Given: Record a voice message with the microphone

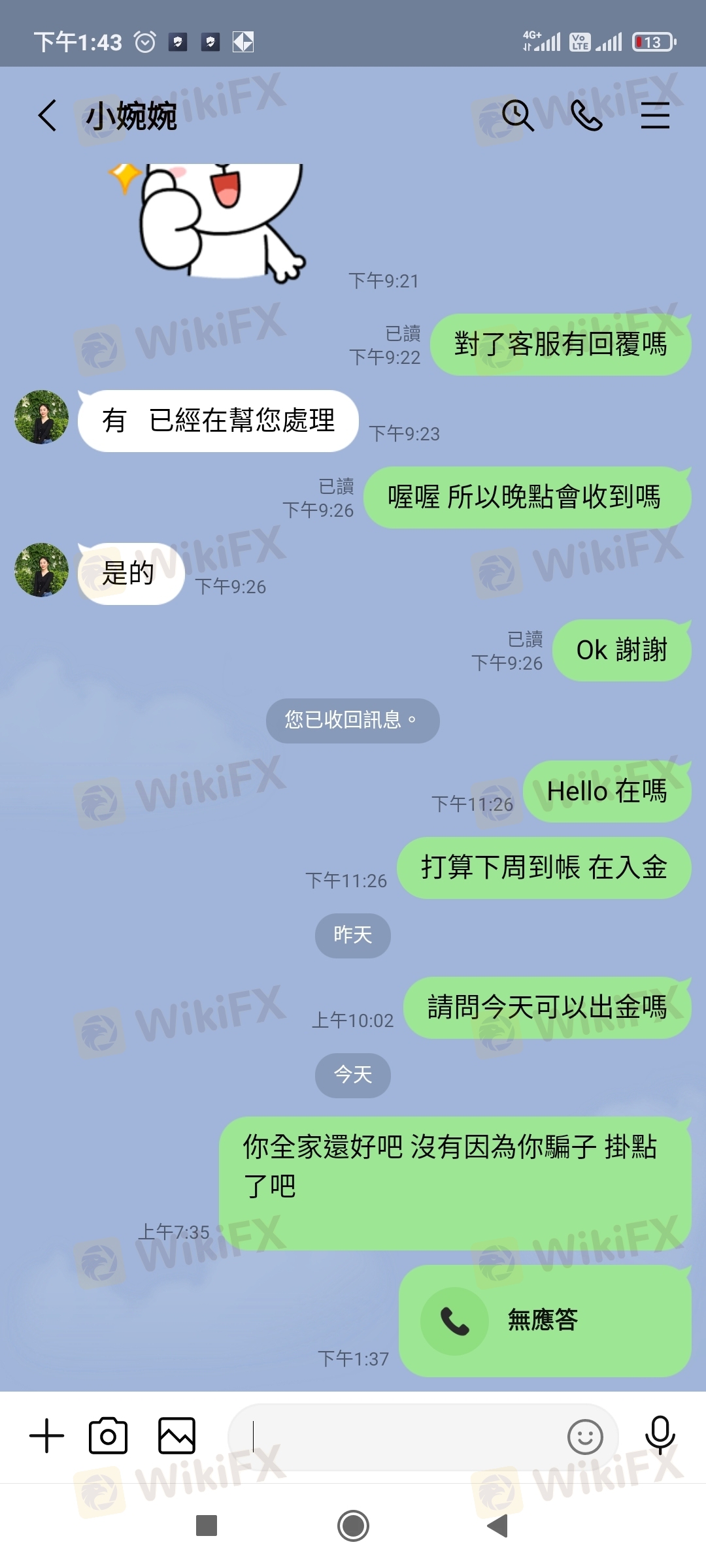Looking at the screenshot, I should [x=660, y=1435].
